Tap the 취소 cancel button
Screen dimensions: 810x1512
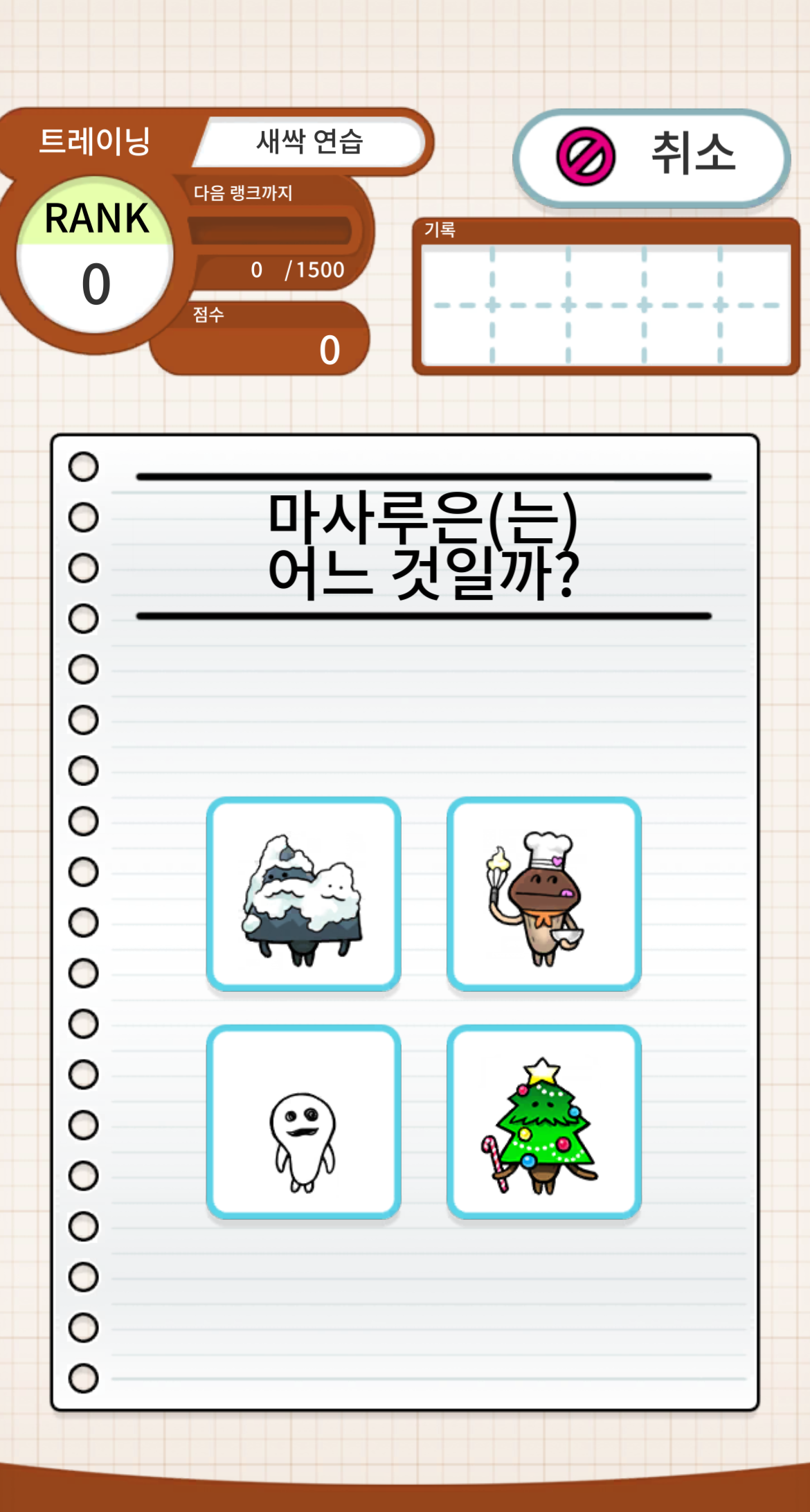pos(651,157)
